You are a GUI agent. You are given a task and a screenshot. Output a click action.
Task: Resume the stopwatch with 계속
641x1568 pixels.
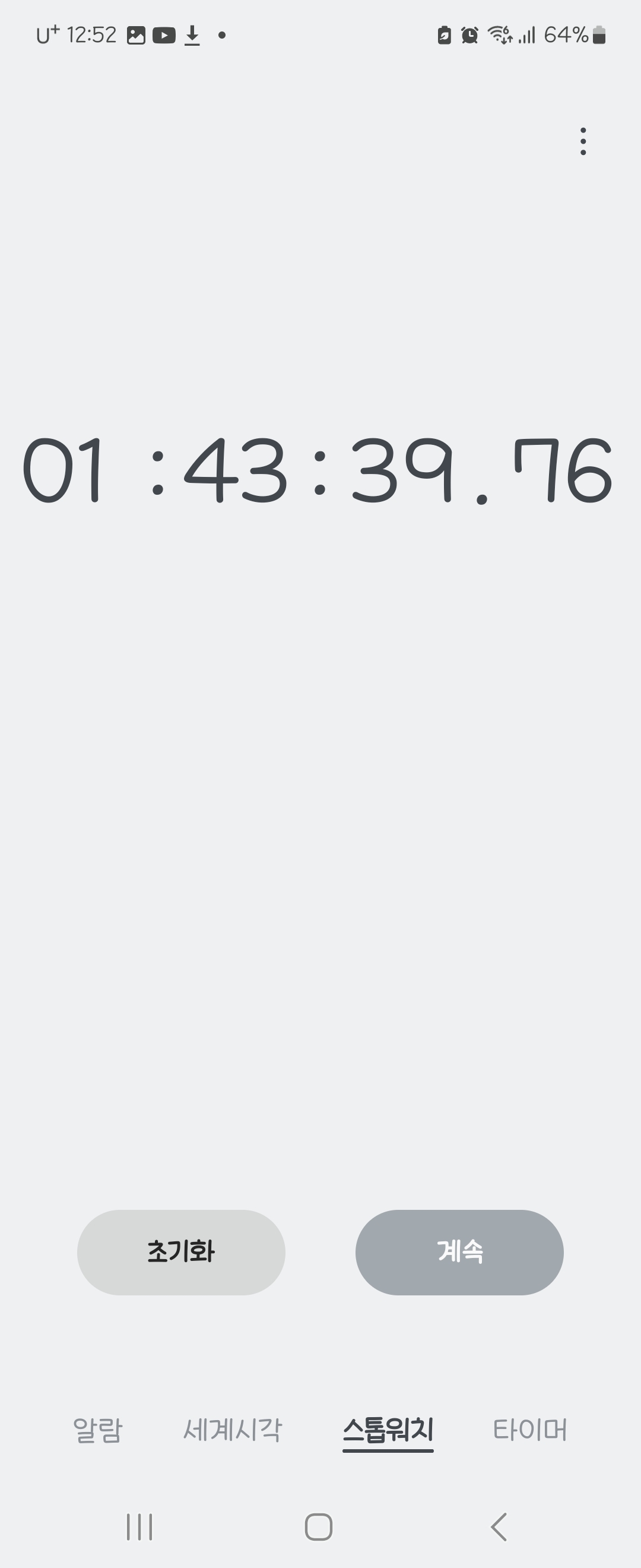pos(459,1252)
